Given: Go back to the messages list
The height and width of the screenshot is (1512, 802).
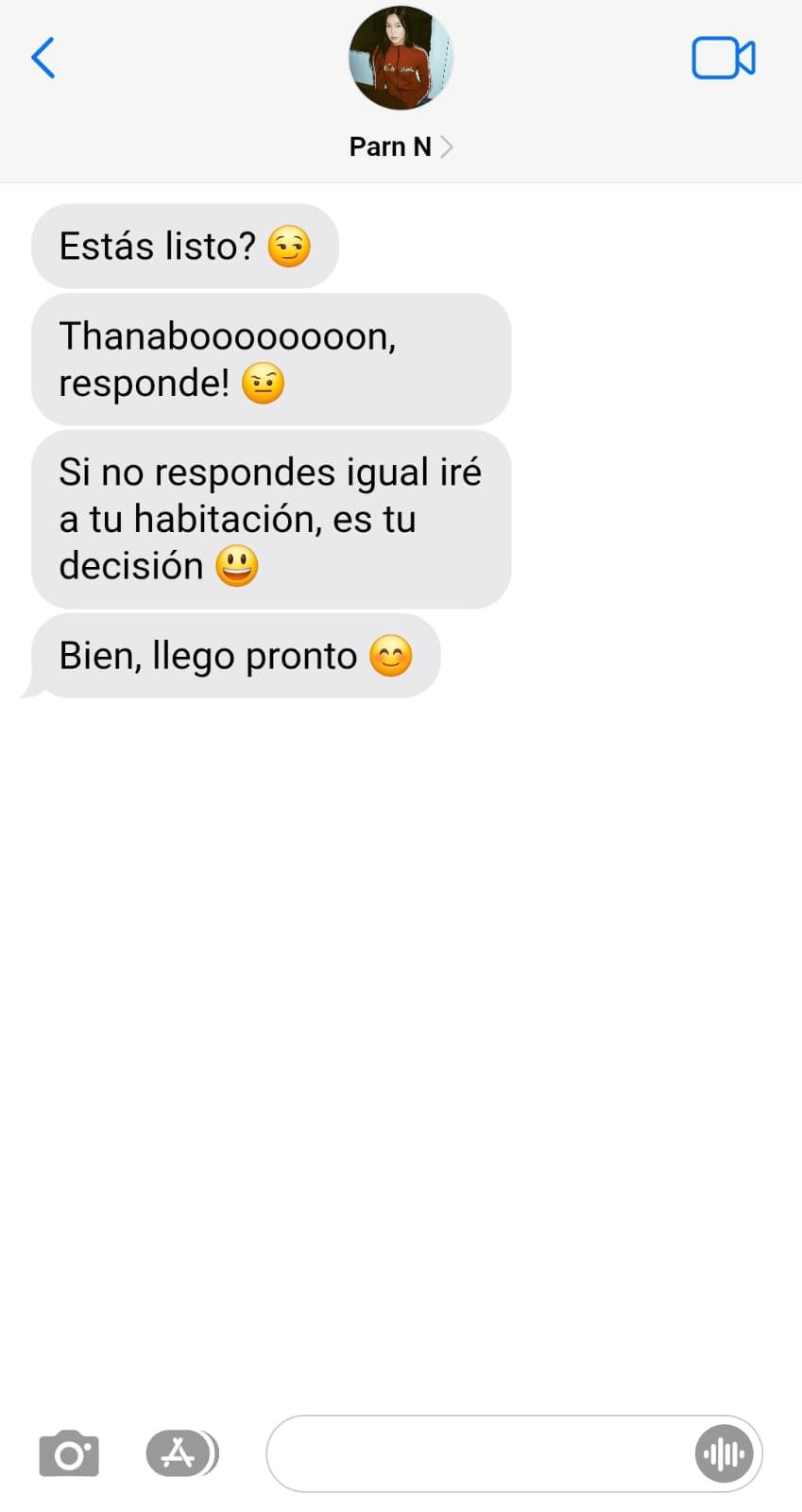Looking at the screenshot, I should click(43, 58).
